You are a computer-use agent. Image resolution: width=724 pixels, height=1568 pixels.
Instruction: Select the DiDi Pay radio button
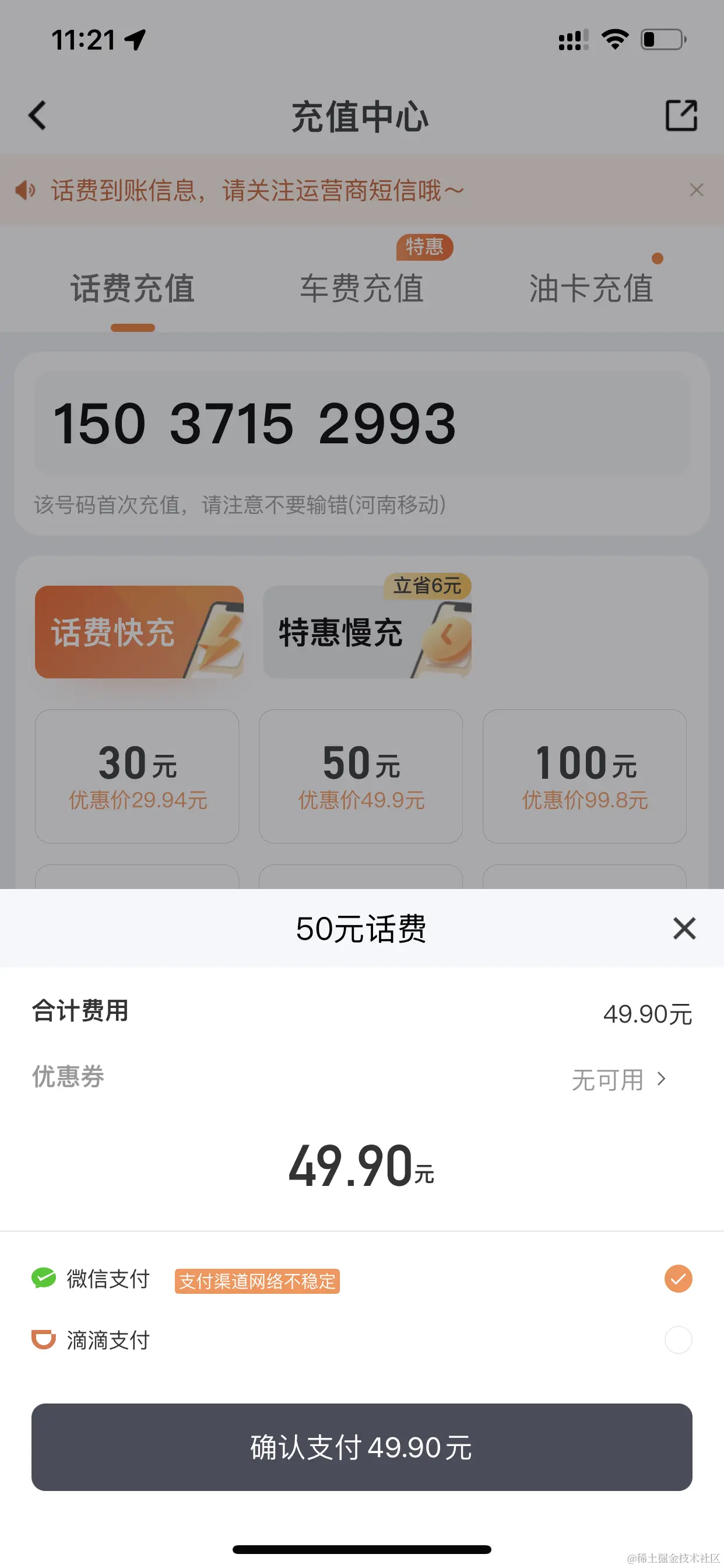(678, 1340)
